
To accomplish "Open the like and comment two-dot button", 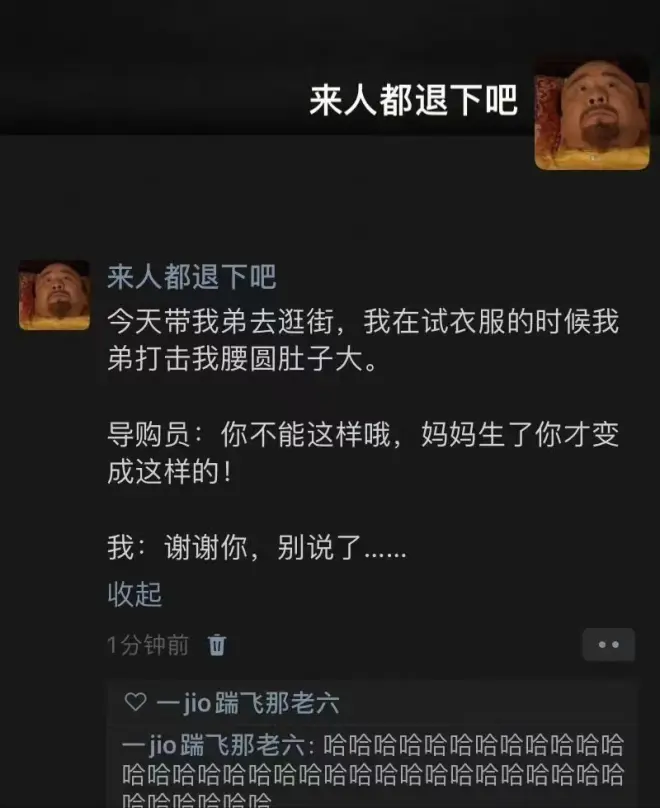I will (608, 645).
